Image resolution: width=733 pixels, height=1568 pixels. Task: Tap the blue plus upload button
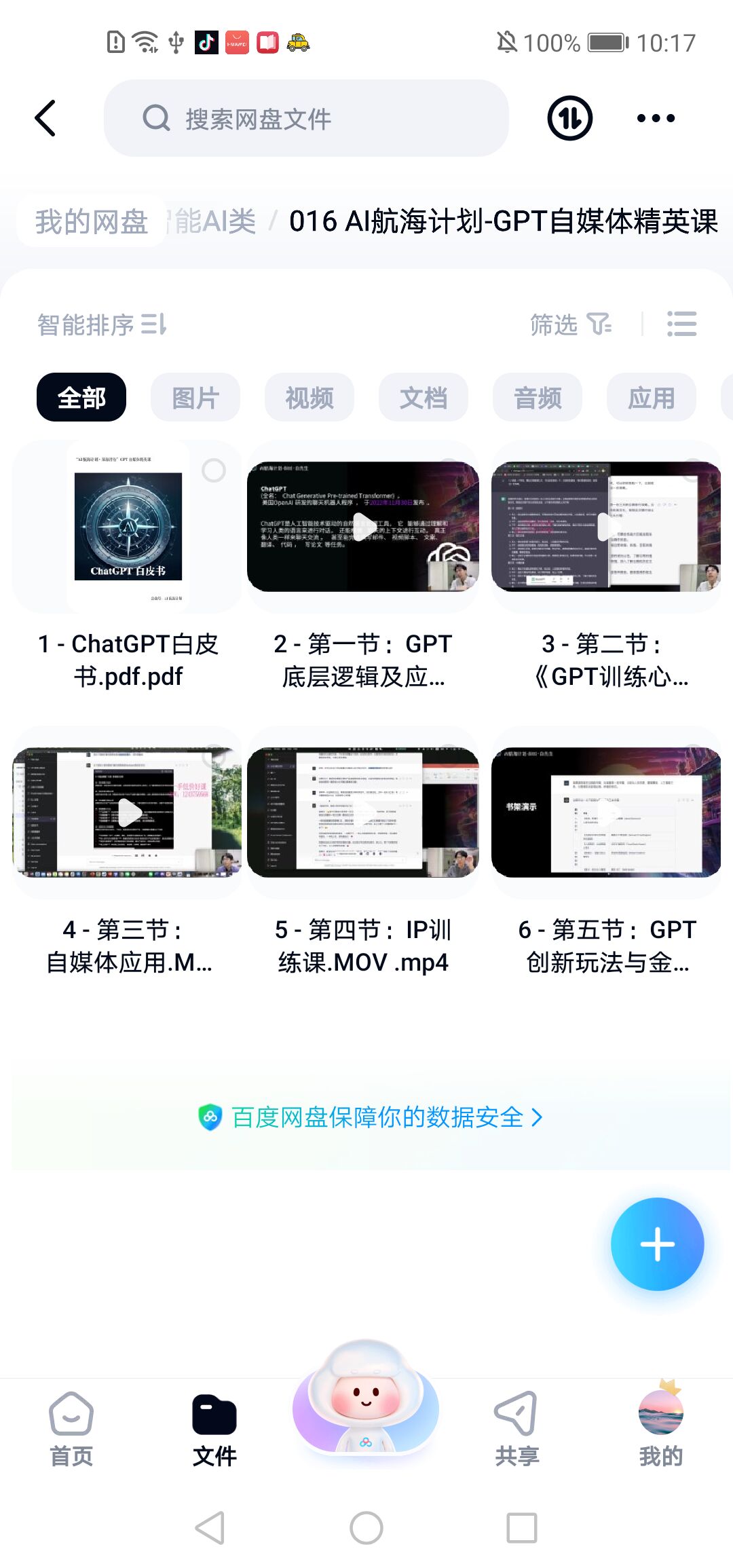coord(657,1244)
